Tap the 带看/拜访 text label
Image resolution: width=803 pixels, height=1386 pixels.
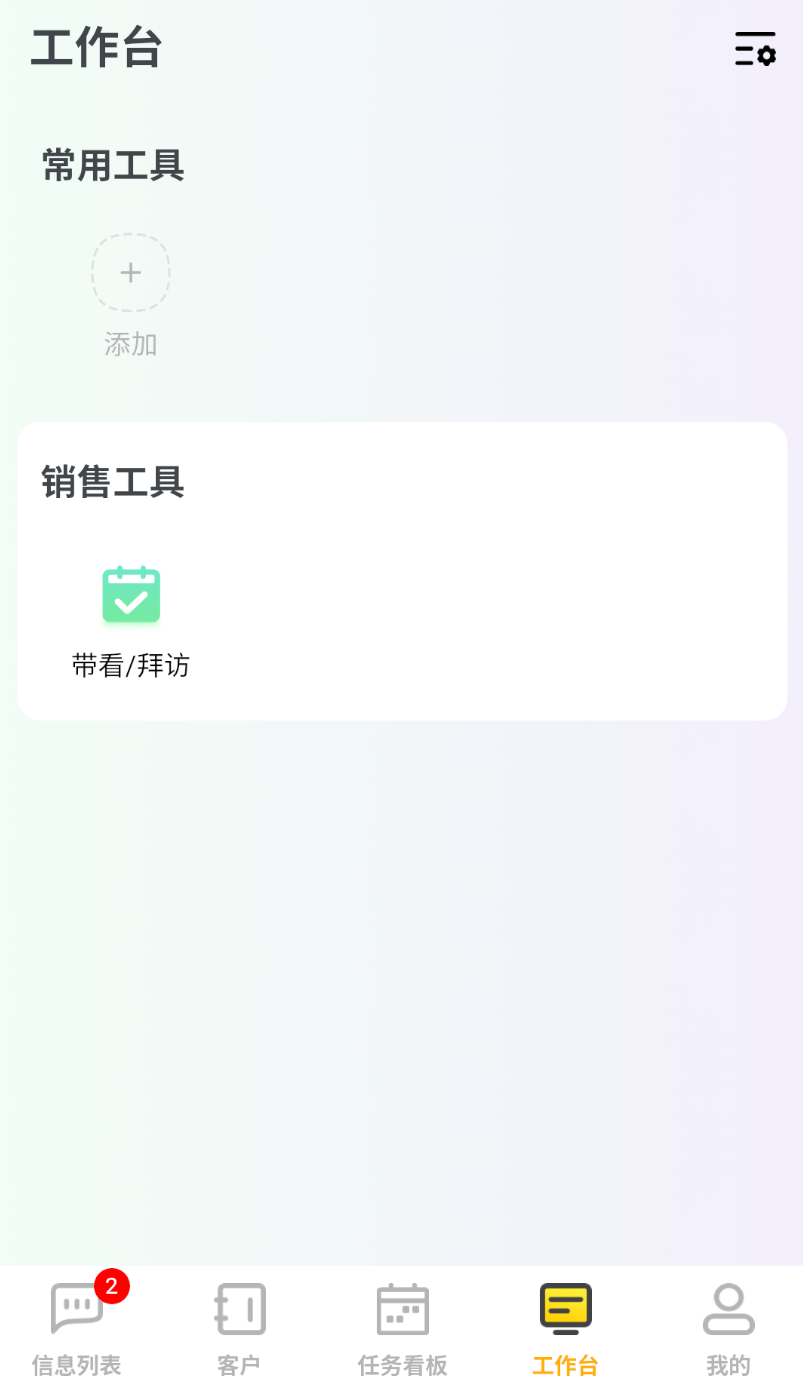pos(131,665)
